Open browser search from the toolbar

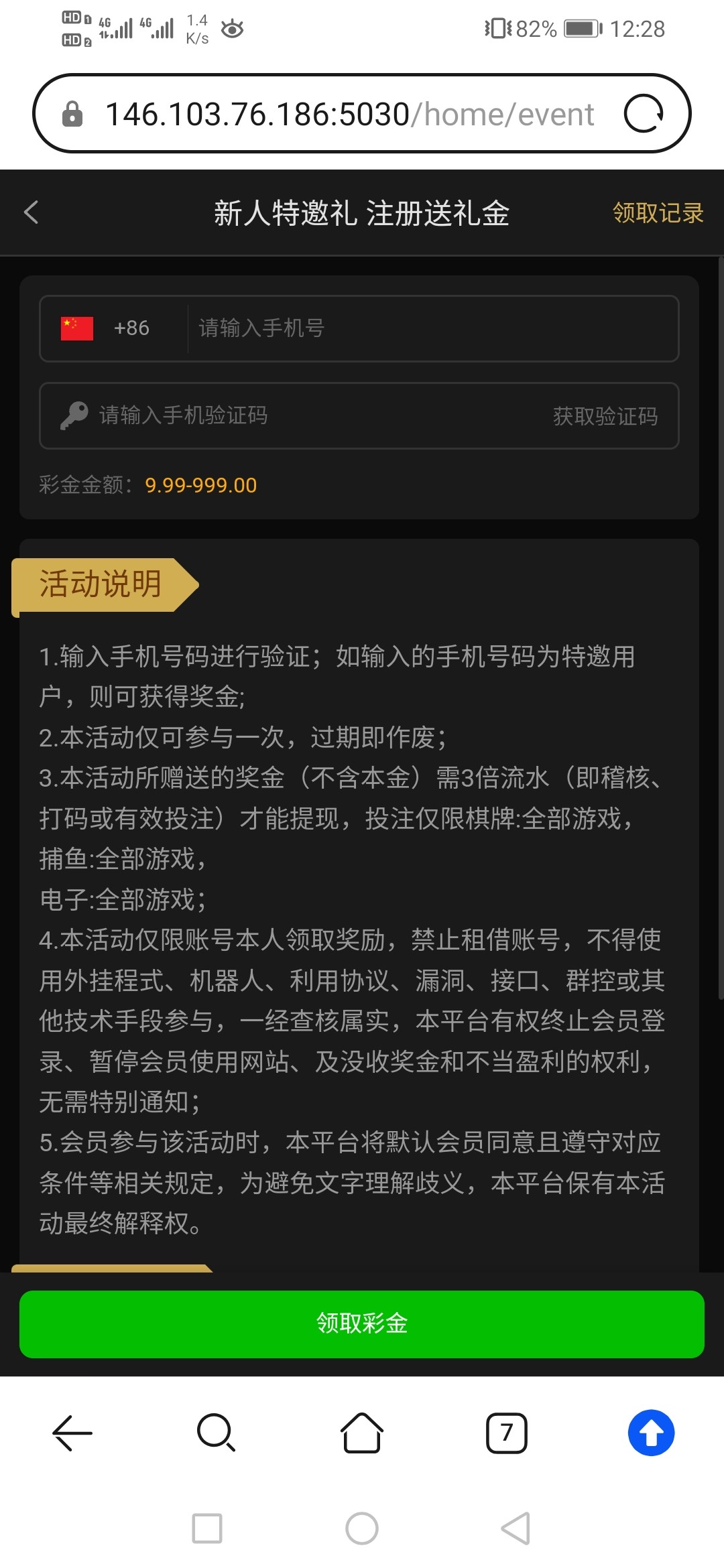click(x=216, y=1433)
